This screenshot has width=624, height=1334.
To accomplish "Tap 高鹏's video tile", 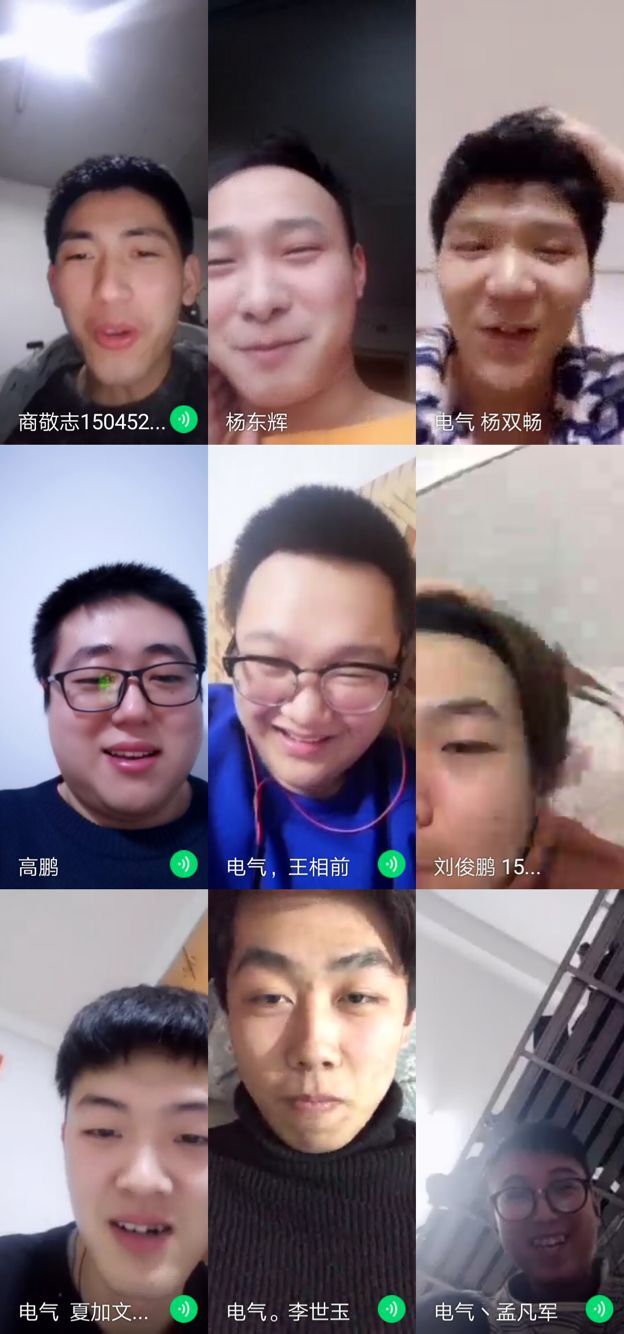I will click(104, 667).
